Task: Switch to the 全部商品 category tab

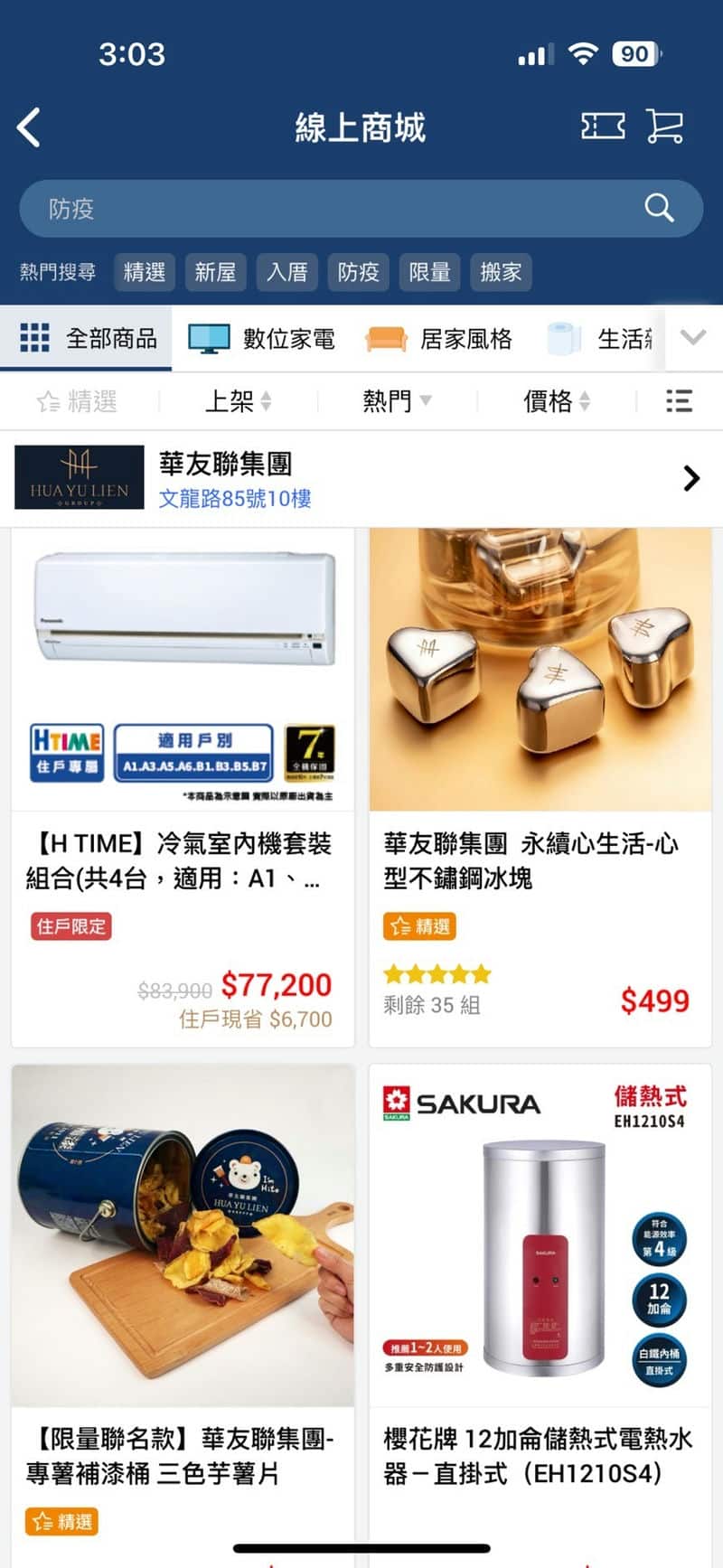Action: pyautogui.click(x=89, y=339)
